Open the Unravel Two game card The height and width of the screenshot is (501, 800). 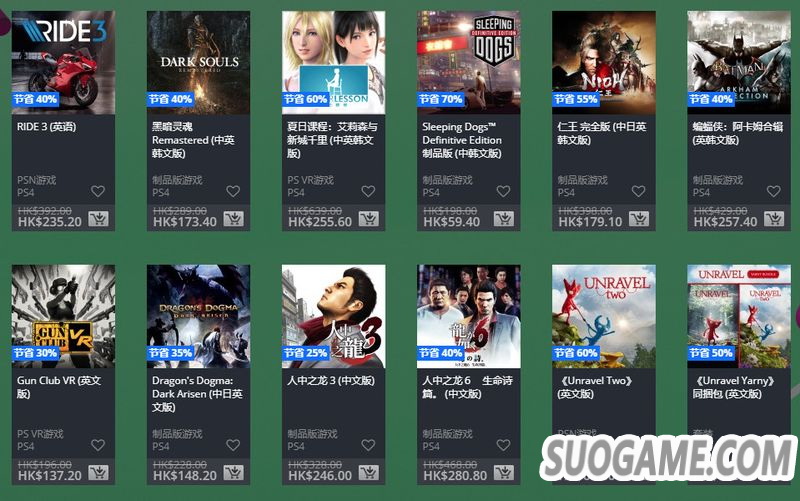tap(603, 316)
